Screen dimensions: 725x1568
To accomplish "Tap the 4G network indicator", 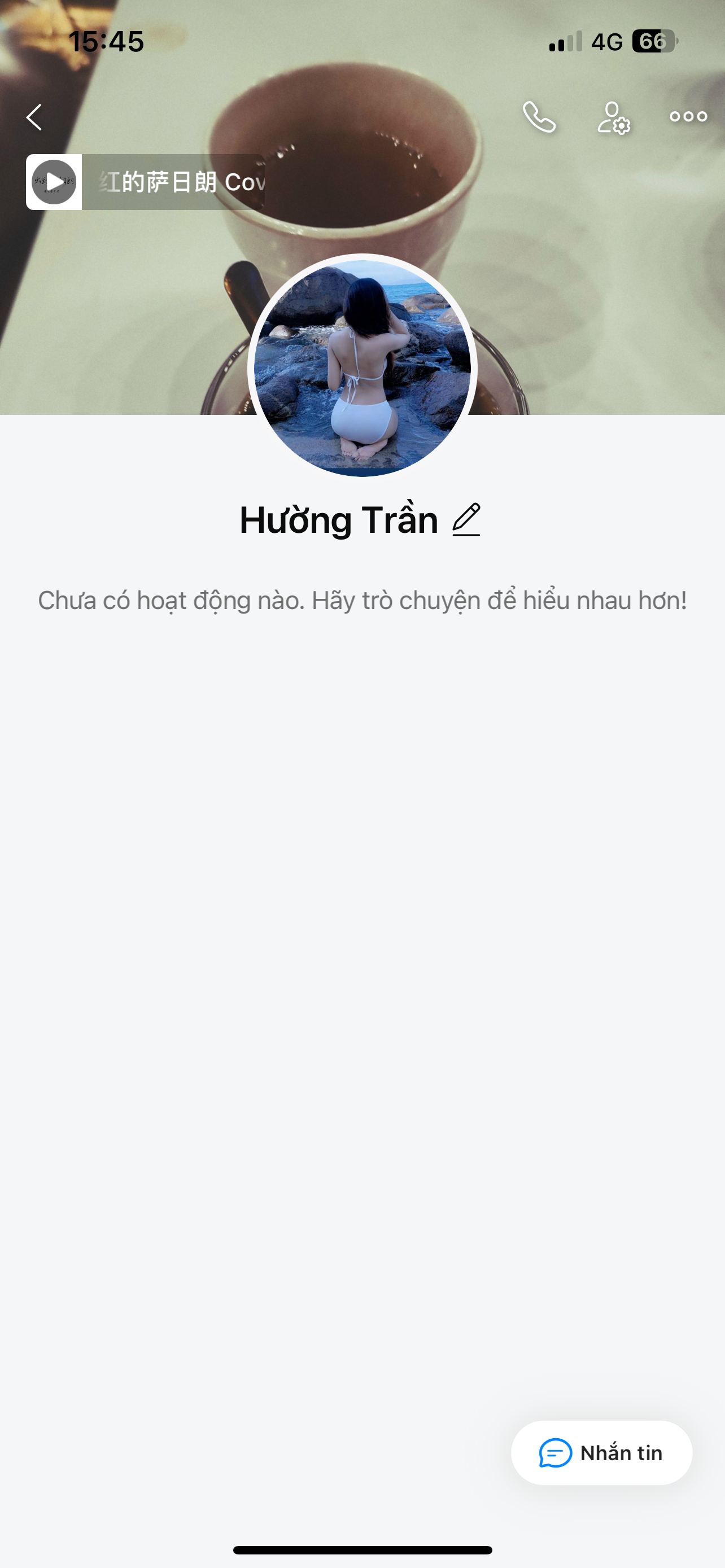I will click(606, 41).
